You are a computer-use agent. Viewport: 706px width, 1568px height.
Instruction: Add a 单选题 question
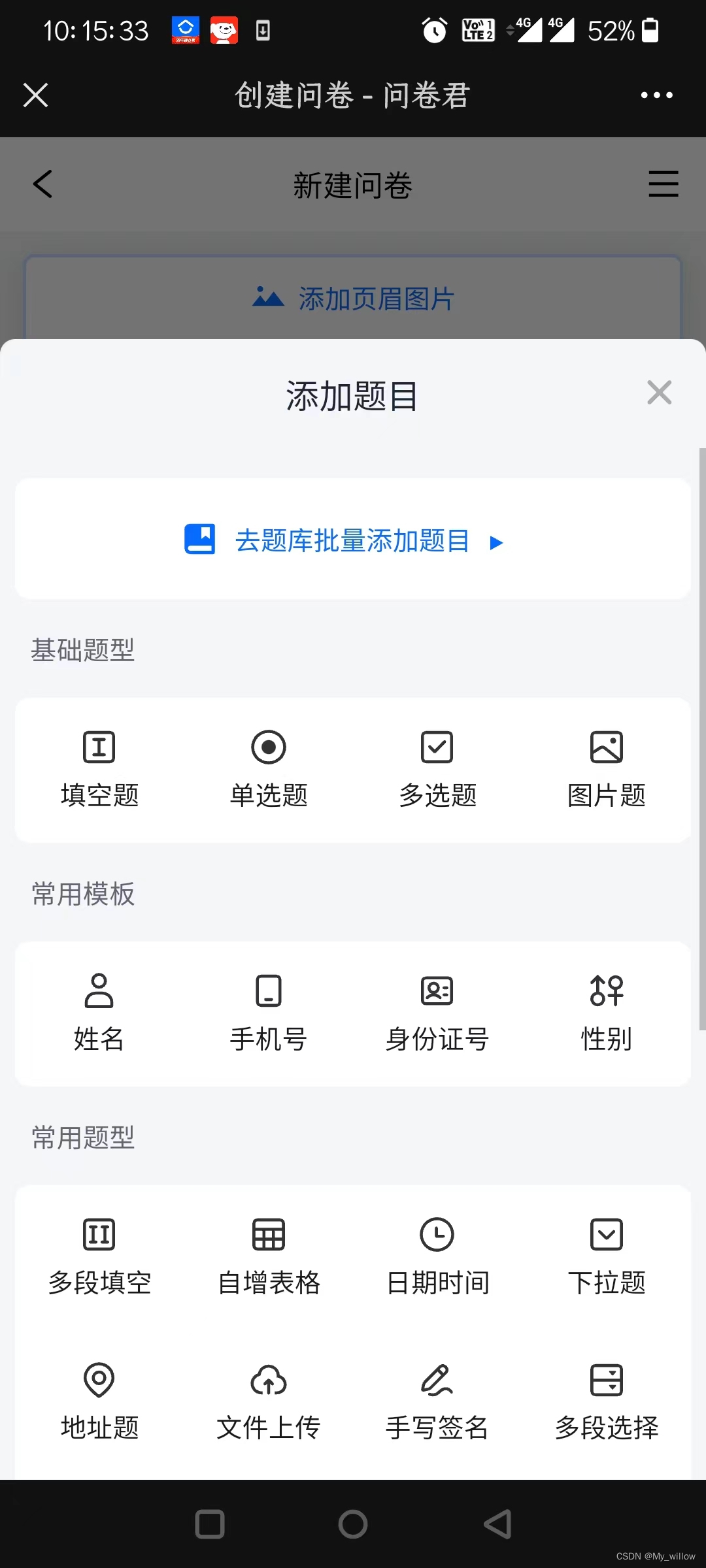269,770
